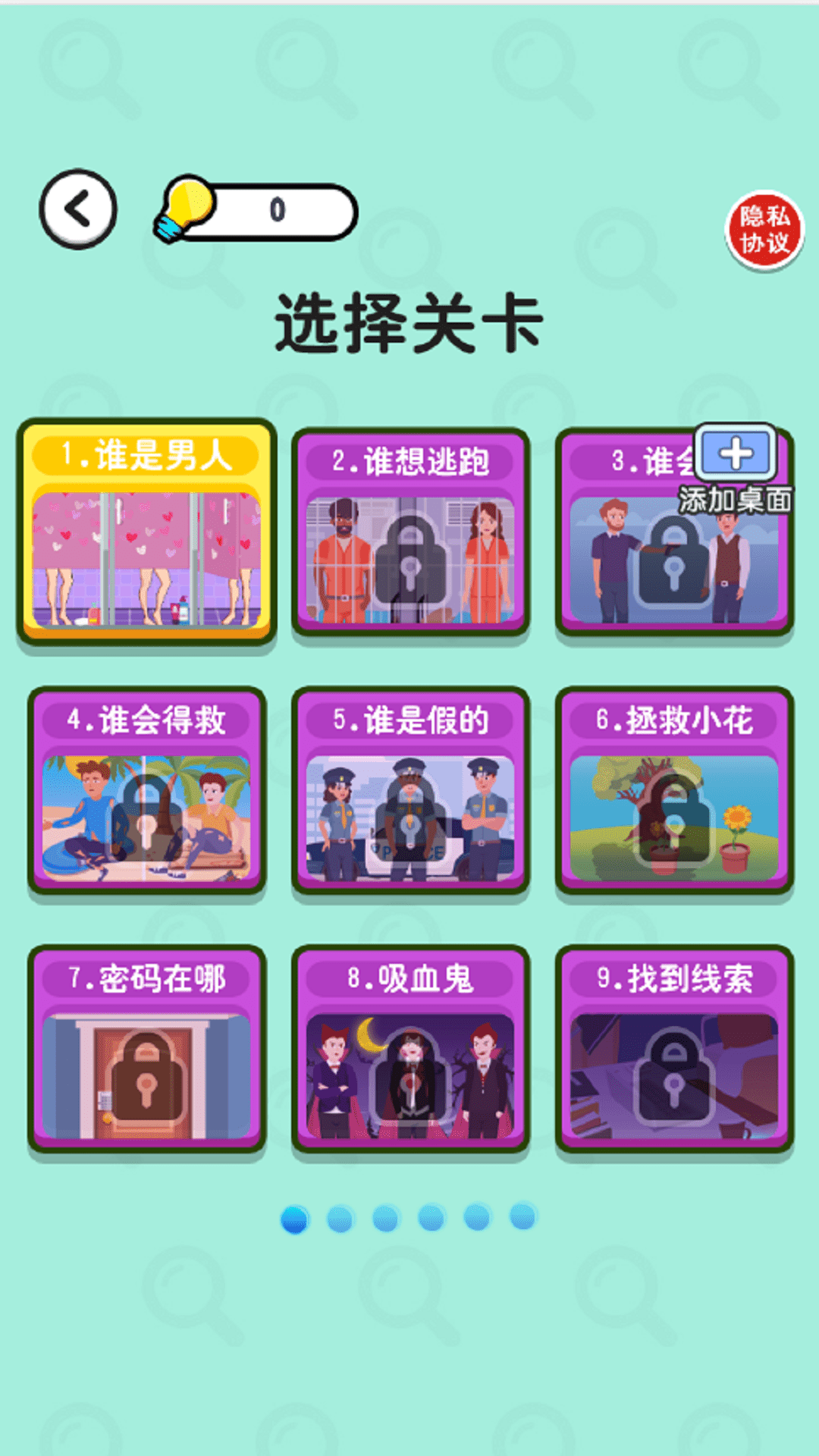Tap the first pagination dot
Viewport: 819px width, 1456px height.
[x=295, y=1219]
